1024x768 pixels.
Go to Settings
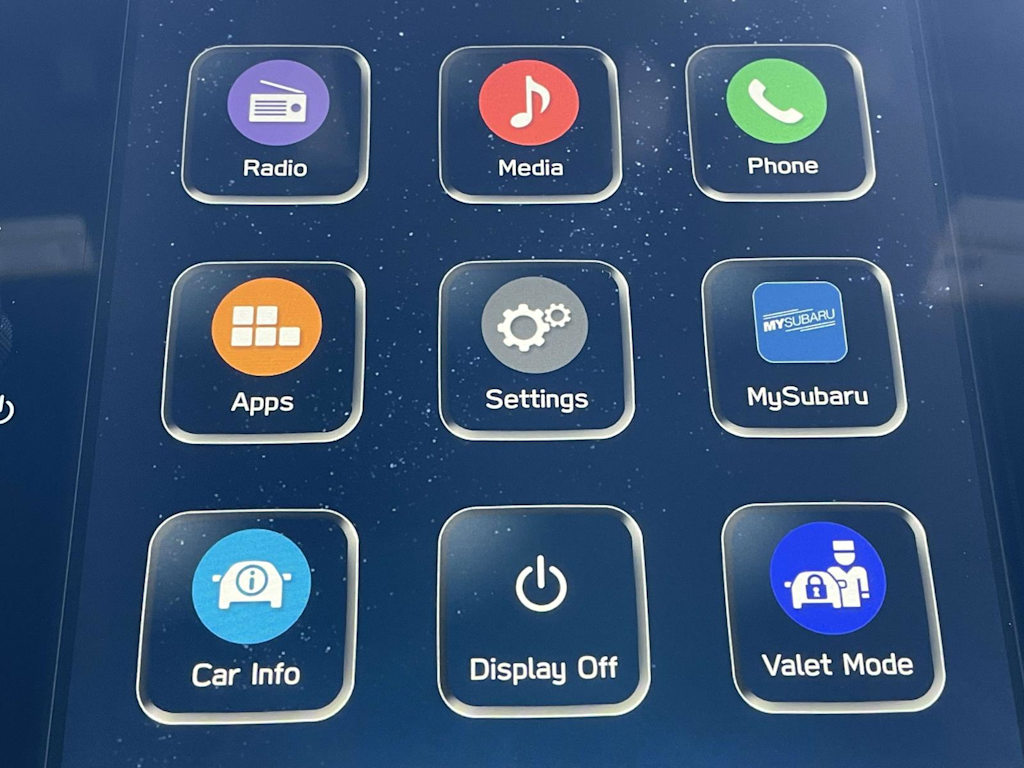(535, 348)
